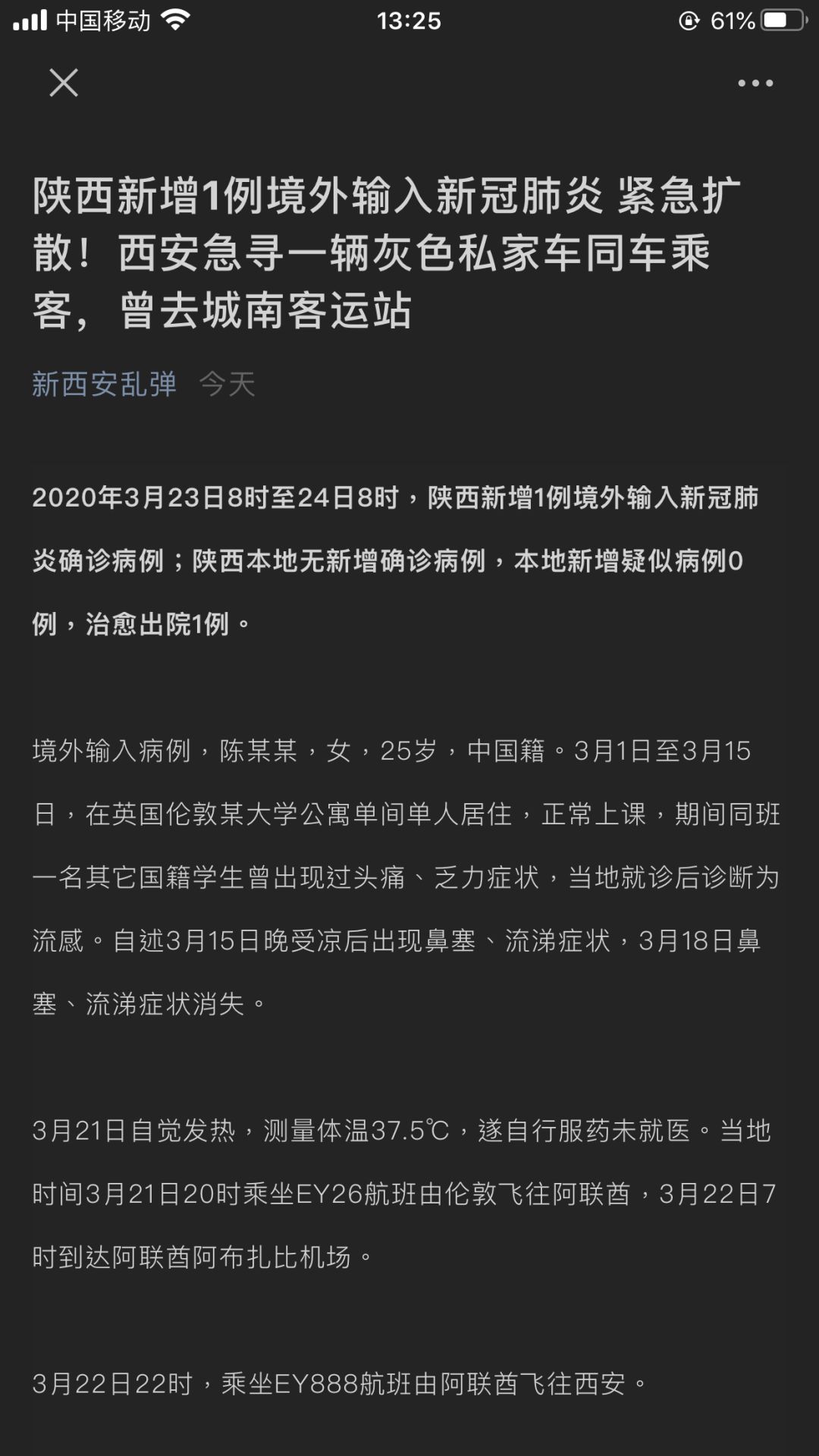Tap the clock showing 13:25
The image size is (819, 1456).
point(409,20)
